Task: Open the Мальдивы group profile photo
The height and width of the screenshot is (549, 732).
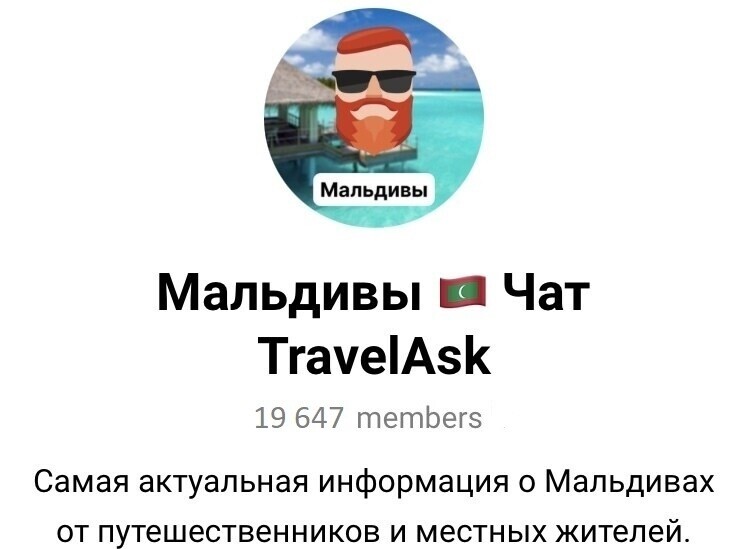Action: pyautogui.click(x=373, y=117)
